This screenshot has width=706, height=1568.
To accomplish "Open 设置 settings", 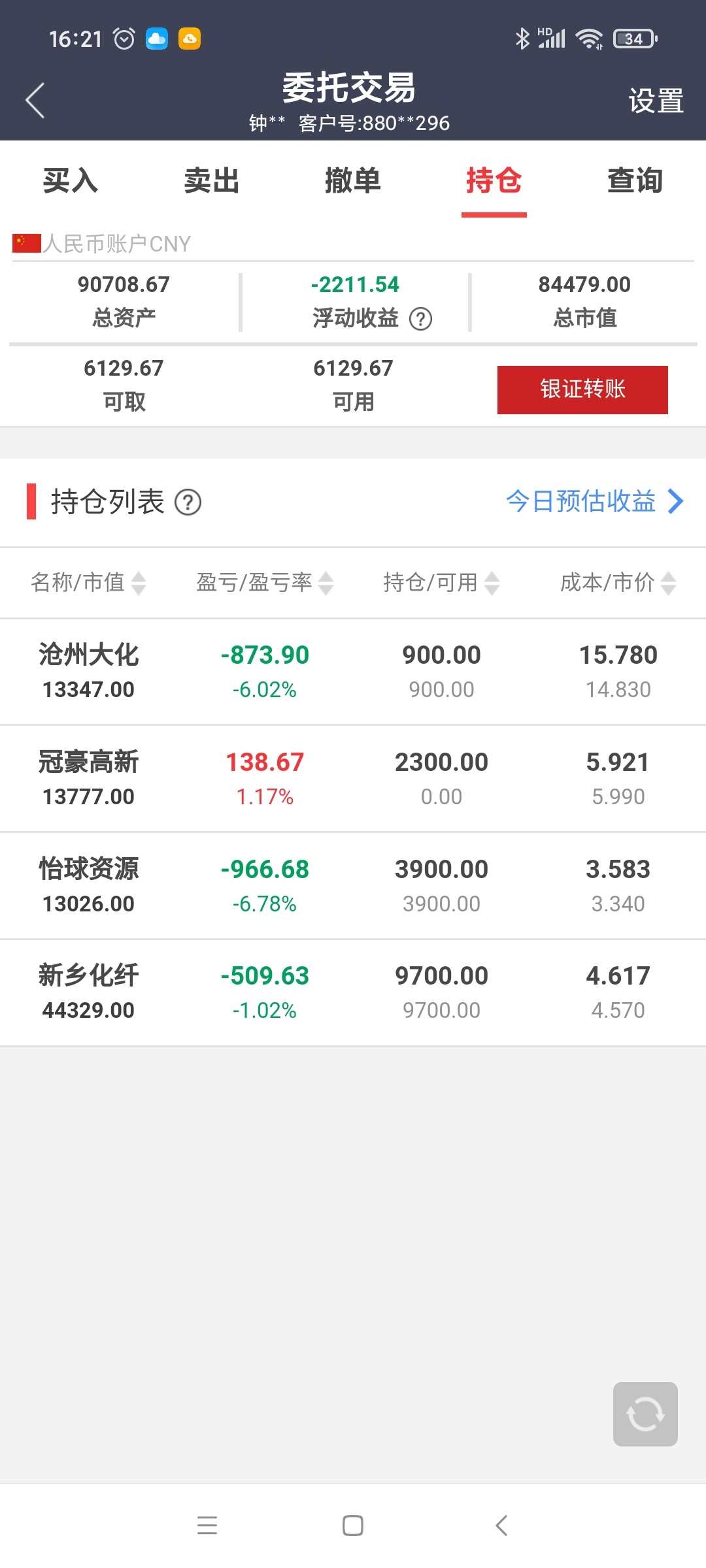I will tap(656, 101).
